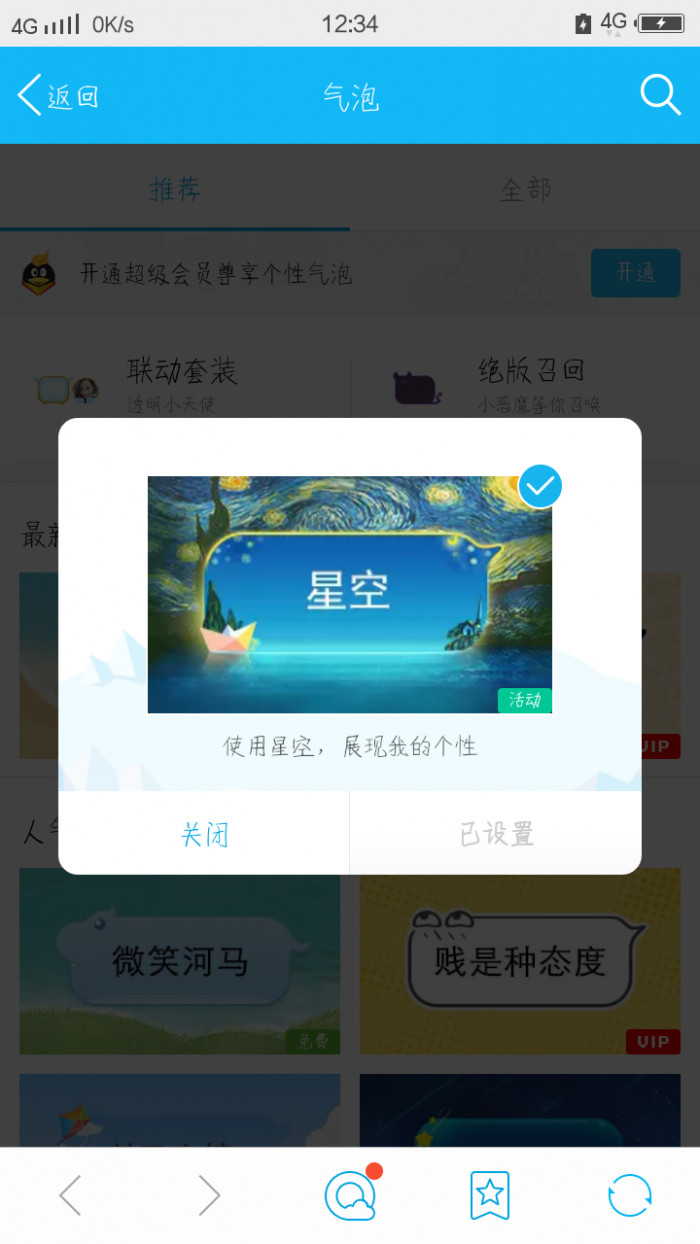Image resolution: width=700 pixels, height=1244 pixels.
Task: Open the 绝版召回 section
Action: point(530,384)
